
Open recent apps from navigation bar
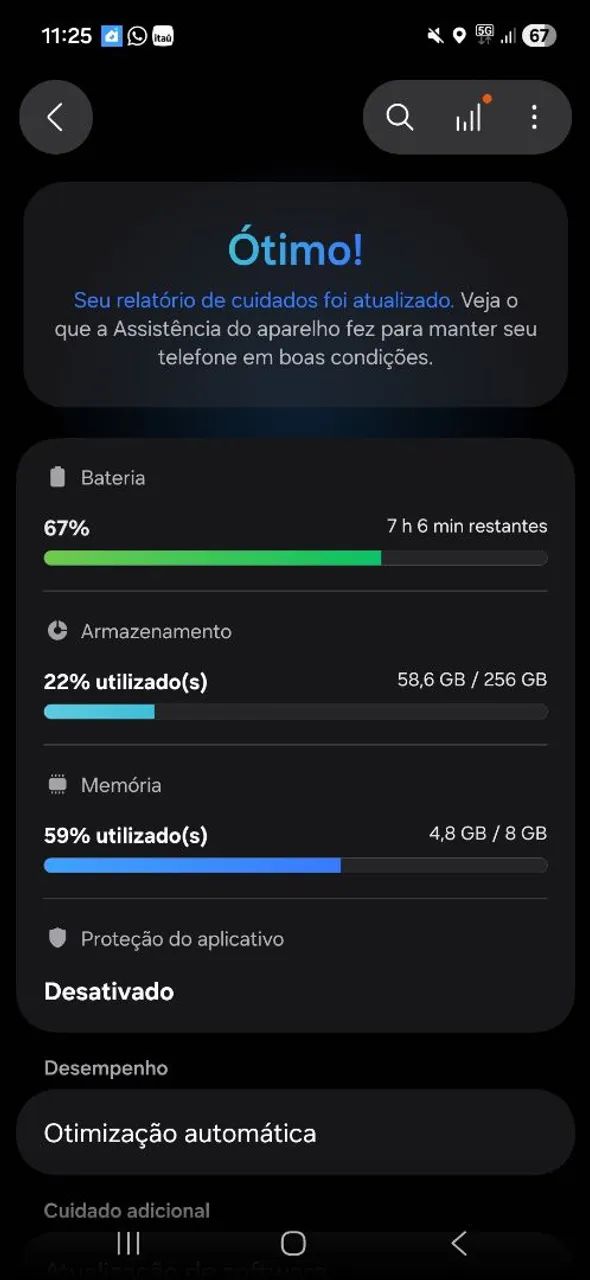pyautogui.click(x=129, y=1243)
